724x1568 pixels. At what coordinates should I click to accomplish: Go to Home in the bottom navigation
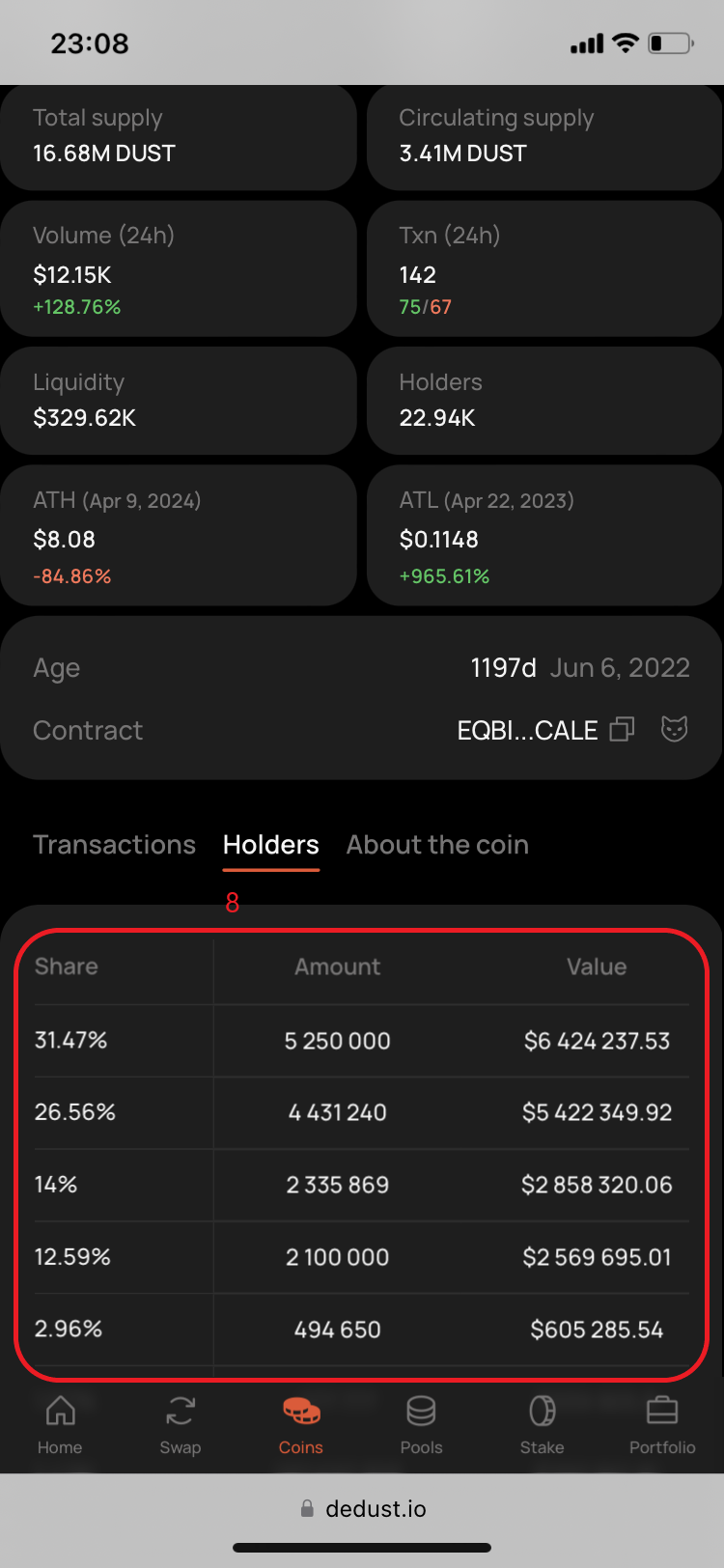tap(60, 1425)
